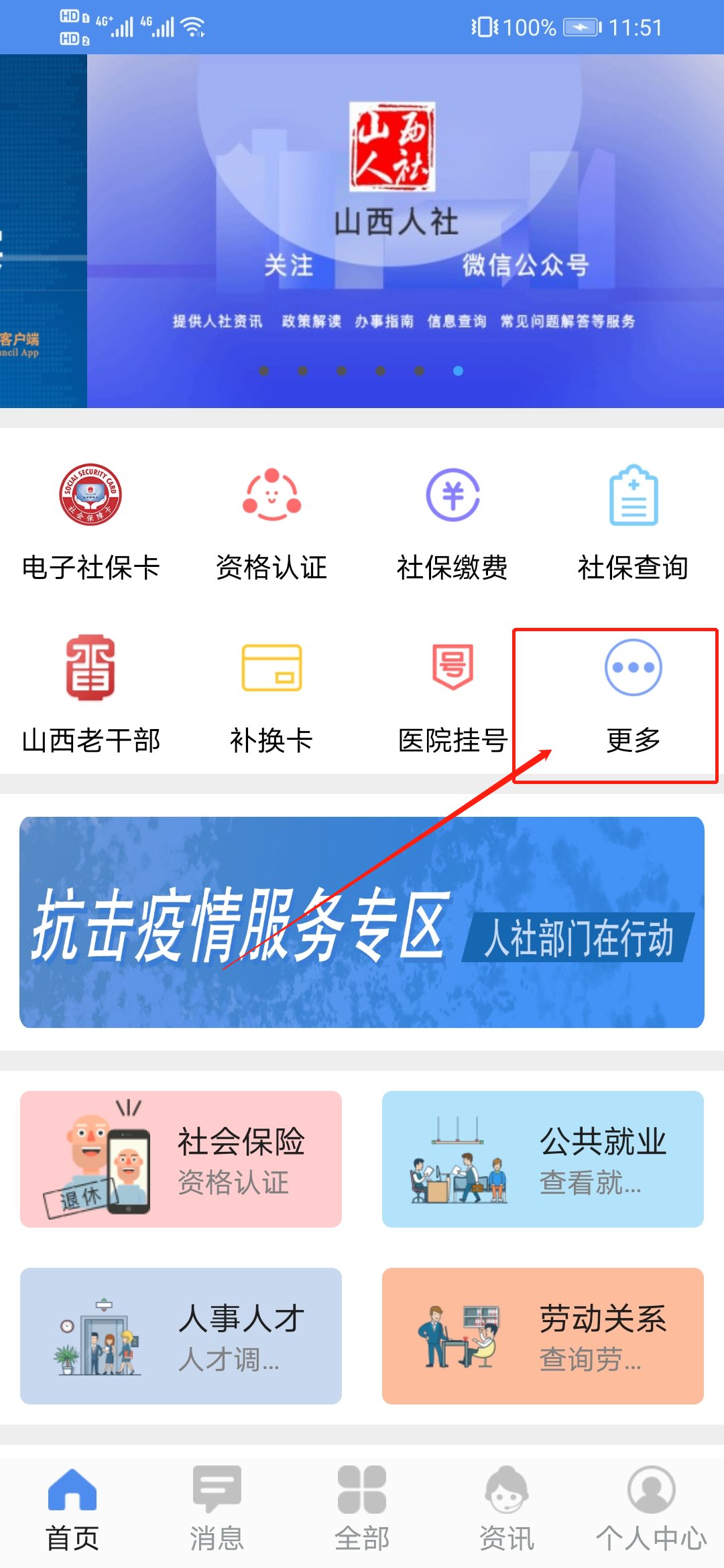Open the 人事人才 card
This screenshot has height=1568, width=724.
pos(181,1335)
